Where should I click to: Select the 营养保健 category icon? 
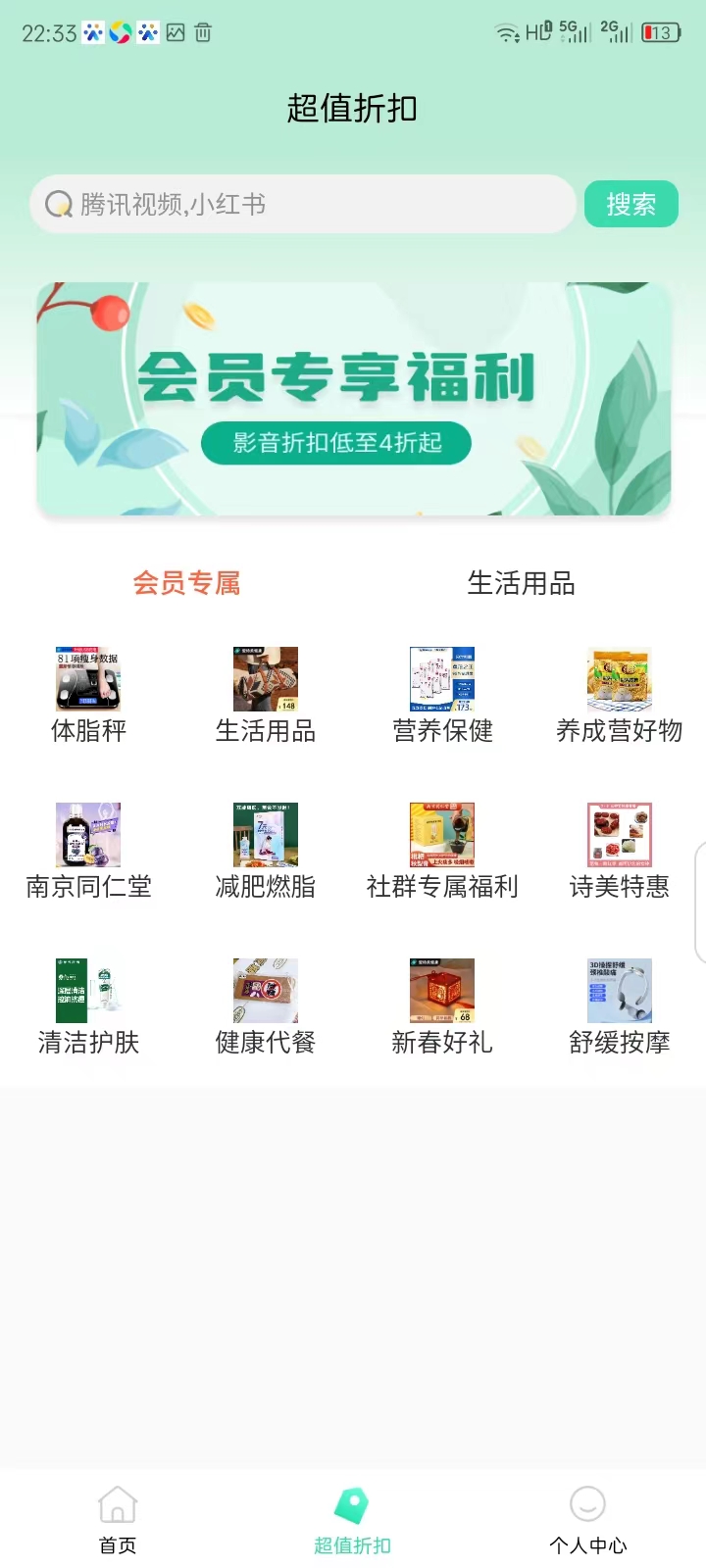pos(442,678)
